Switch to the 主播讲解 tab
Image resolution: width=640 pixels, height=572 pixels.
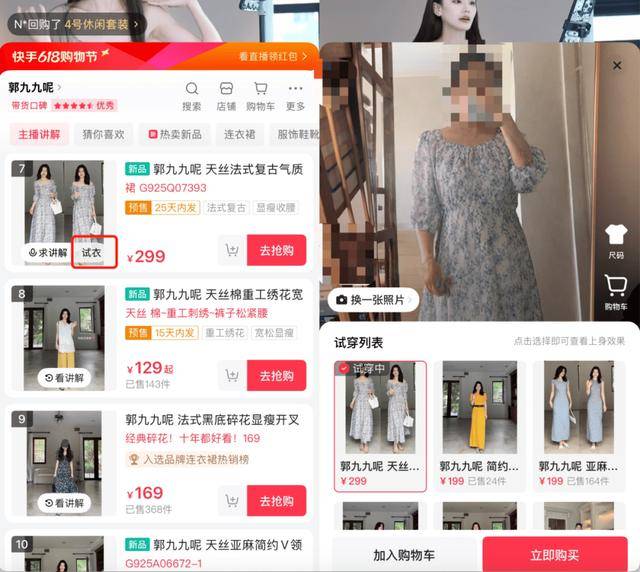tap(39, 134)
